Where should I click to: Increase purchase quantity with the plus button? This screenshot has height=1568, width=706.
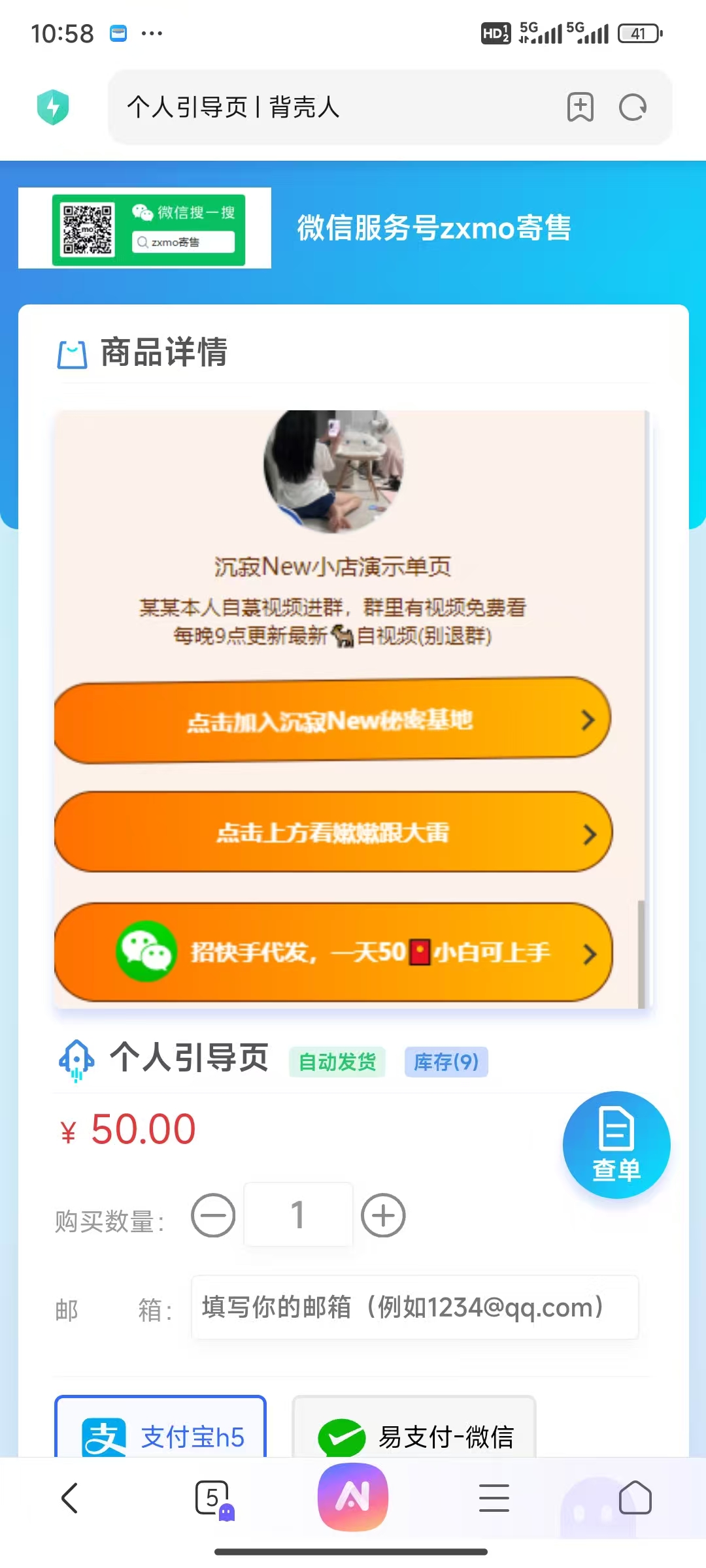tap(384, 1215)
